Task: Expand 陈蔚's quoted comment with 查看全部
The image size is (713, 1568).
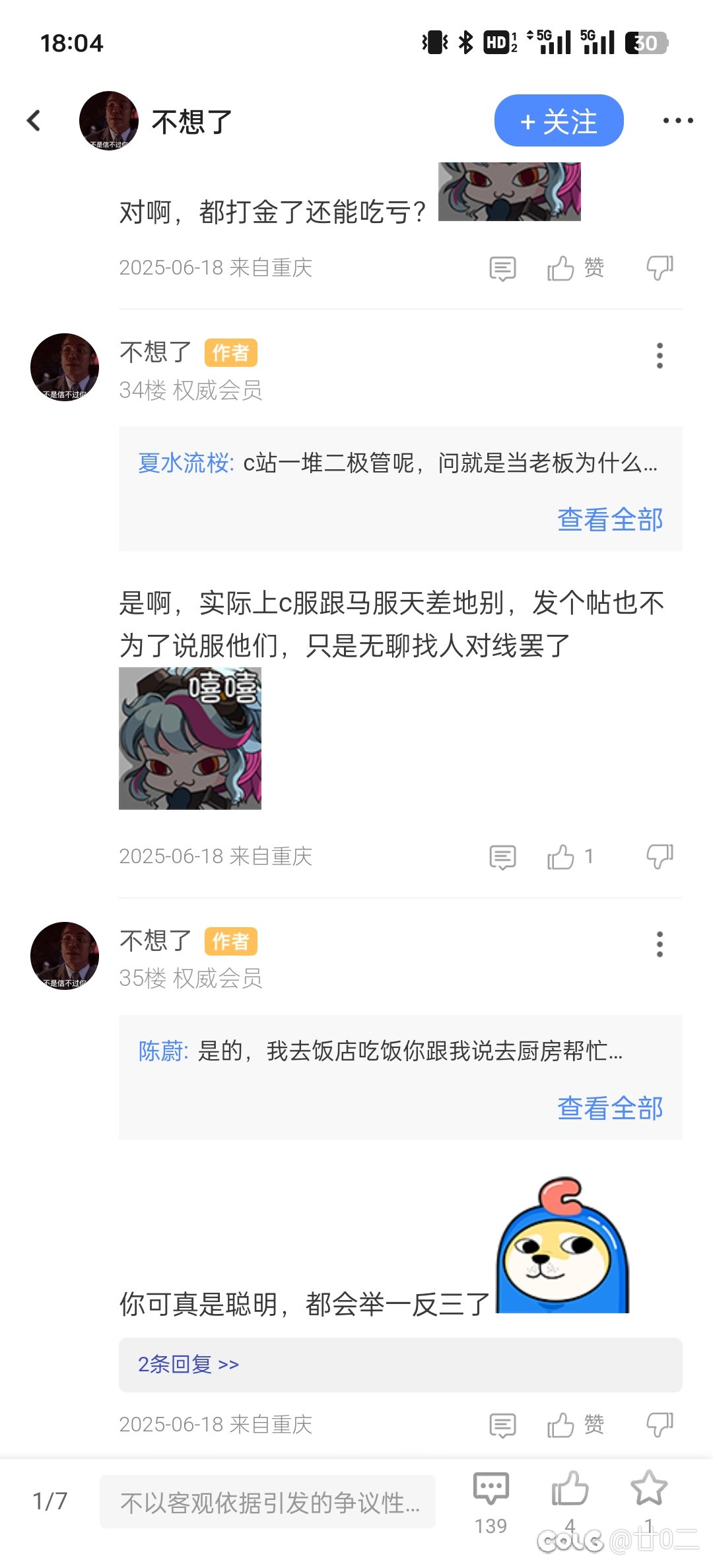Action: coord(610,1109)
